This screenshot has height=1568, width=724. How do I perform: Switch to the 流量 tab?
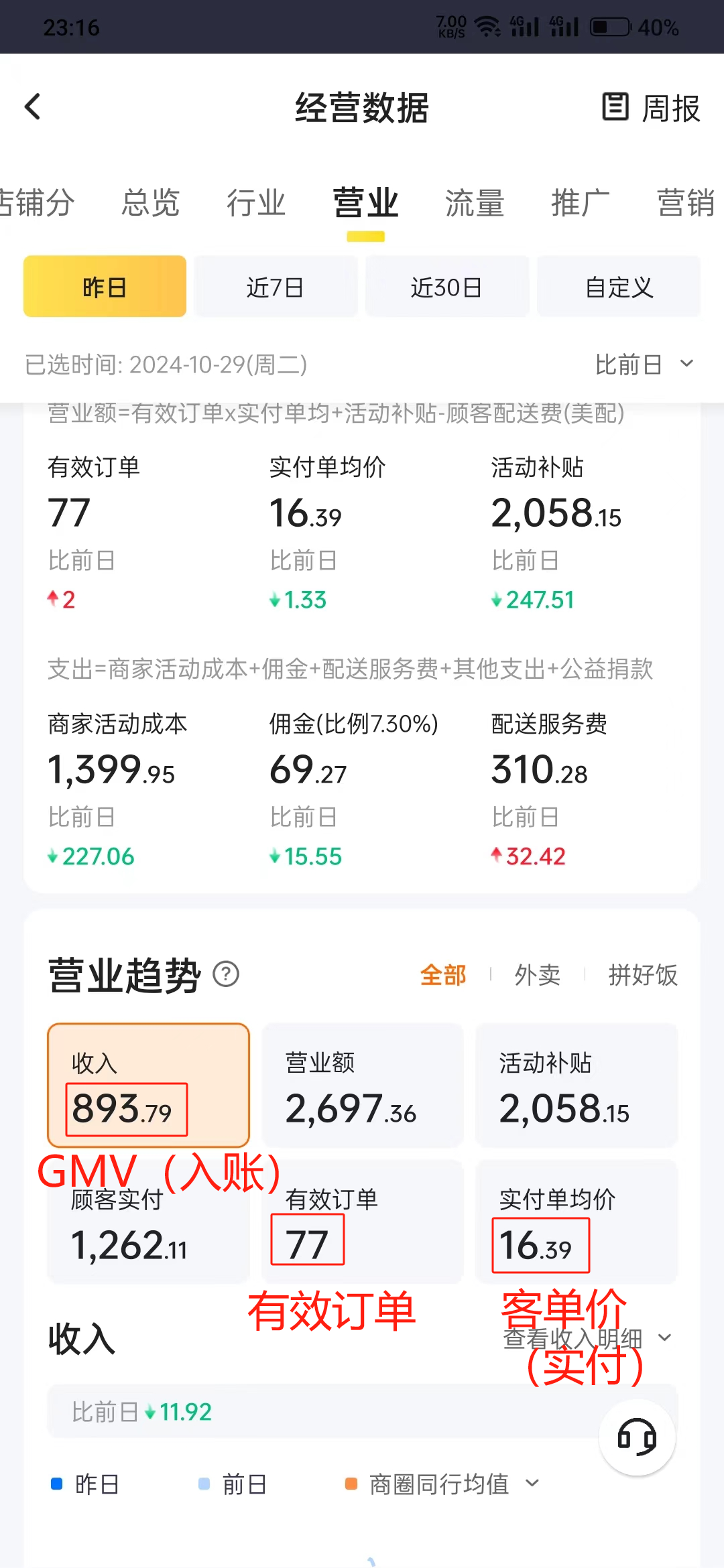pyautogui.click(x=474, y=203)
